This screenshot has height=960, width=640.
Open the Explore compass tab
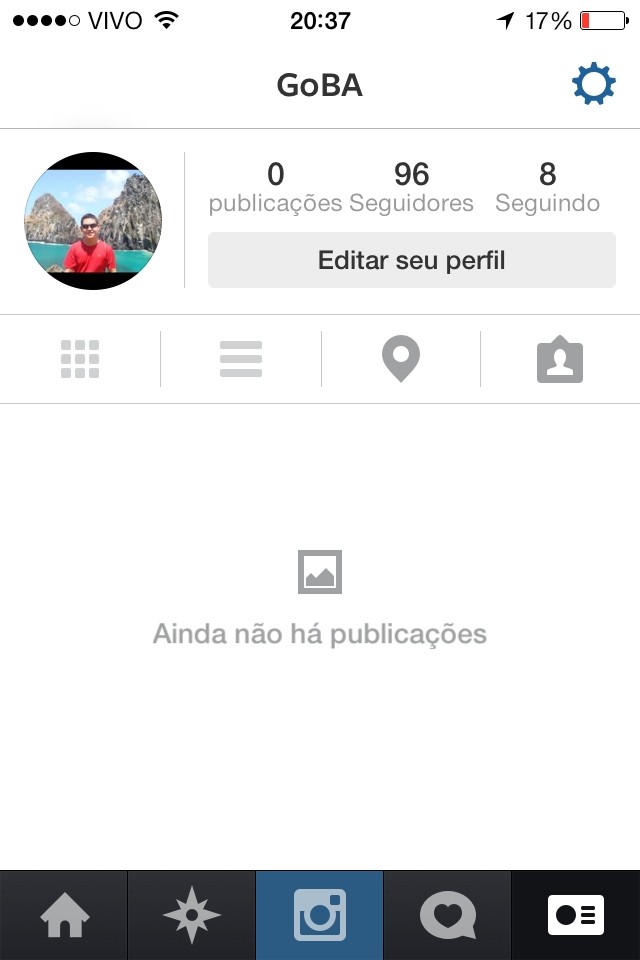click(192, 915)
